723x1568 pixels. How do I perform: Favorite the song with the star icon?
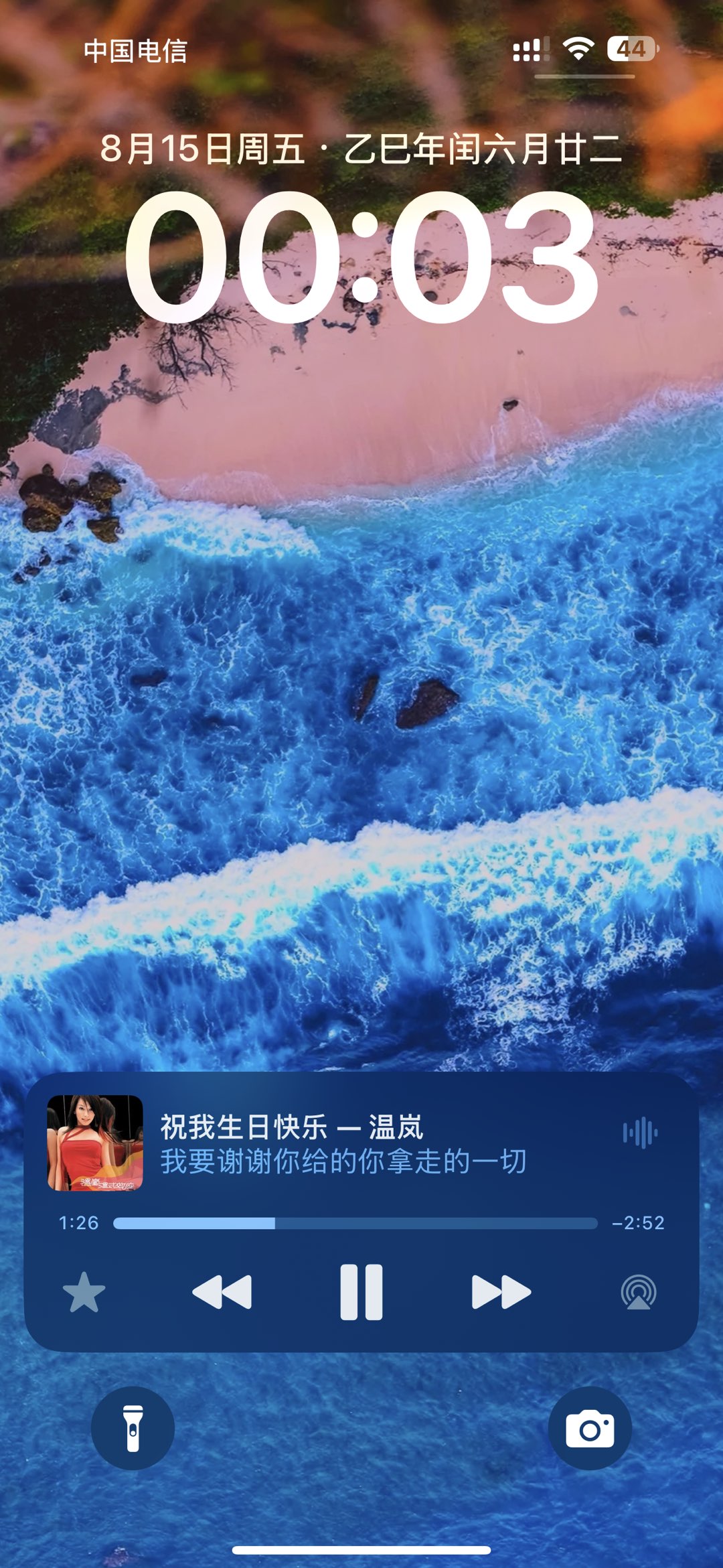tap(84, 1293)
